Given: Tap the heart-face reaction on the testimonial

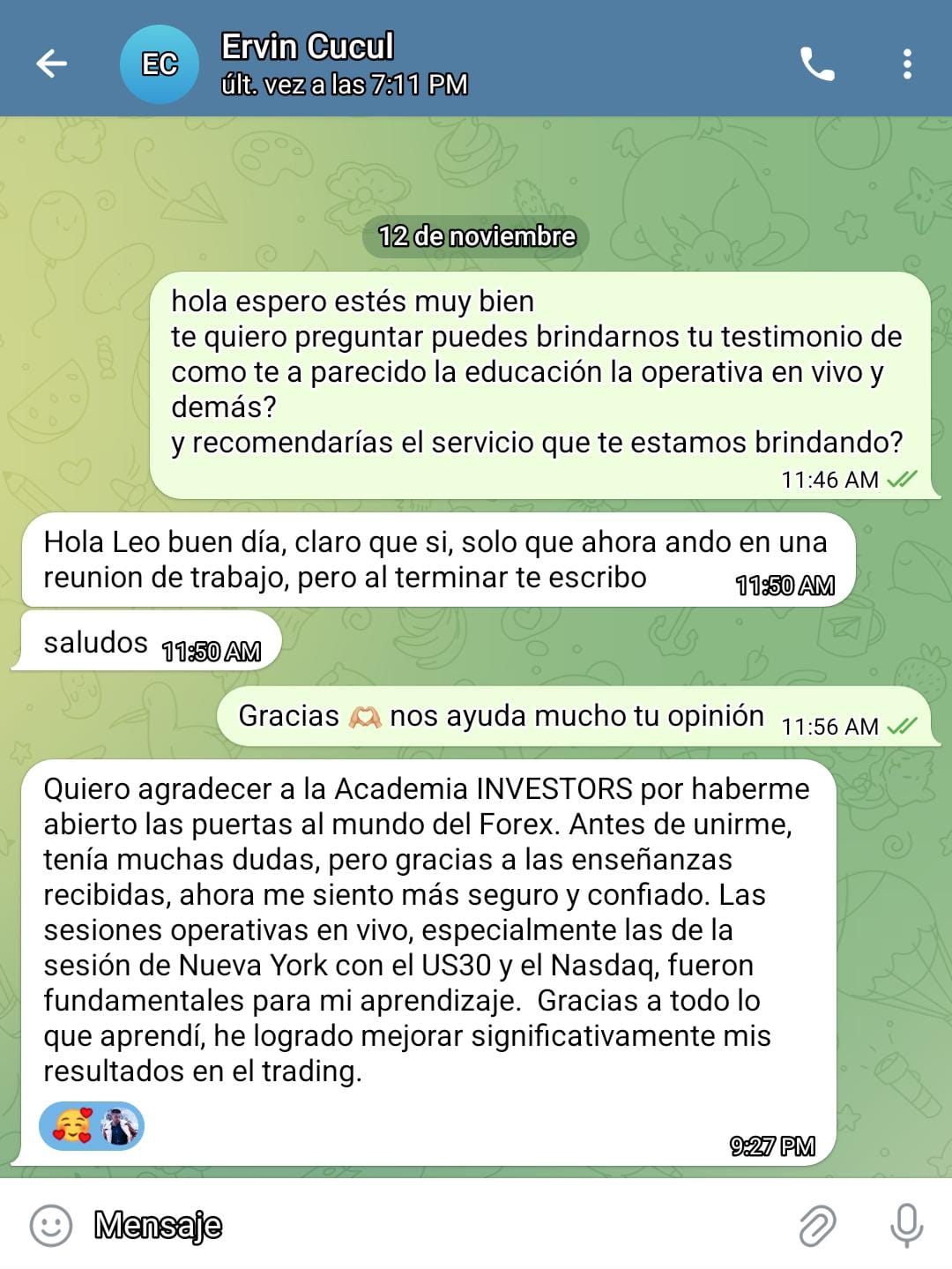Looking at the screenshot, I should pos(72,1126).
